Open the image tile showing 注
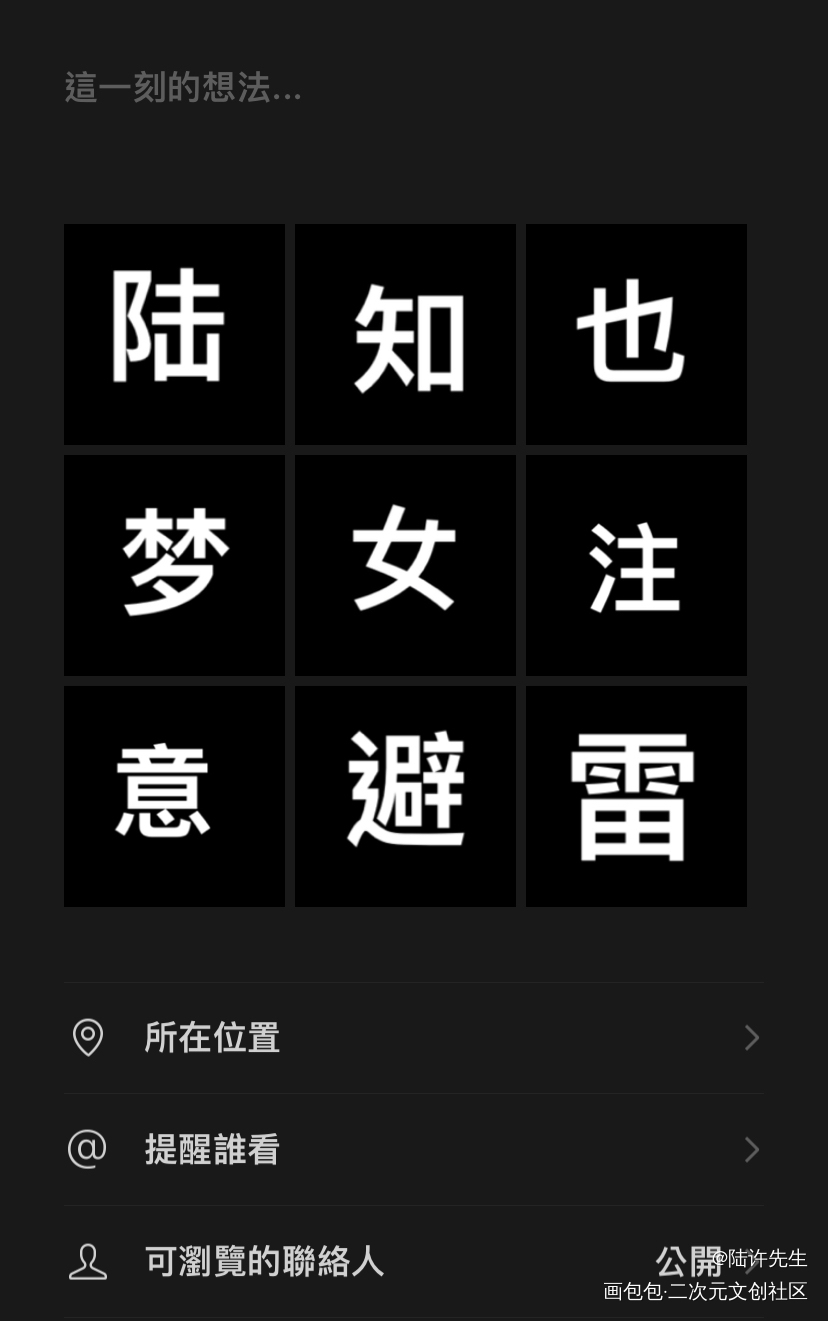Screen dimensions: 828x1321 point(636,565)
